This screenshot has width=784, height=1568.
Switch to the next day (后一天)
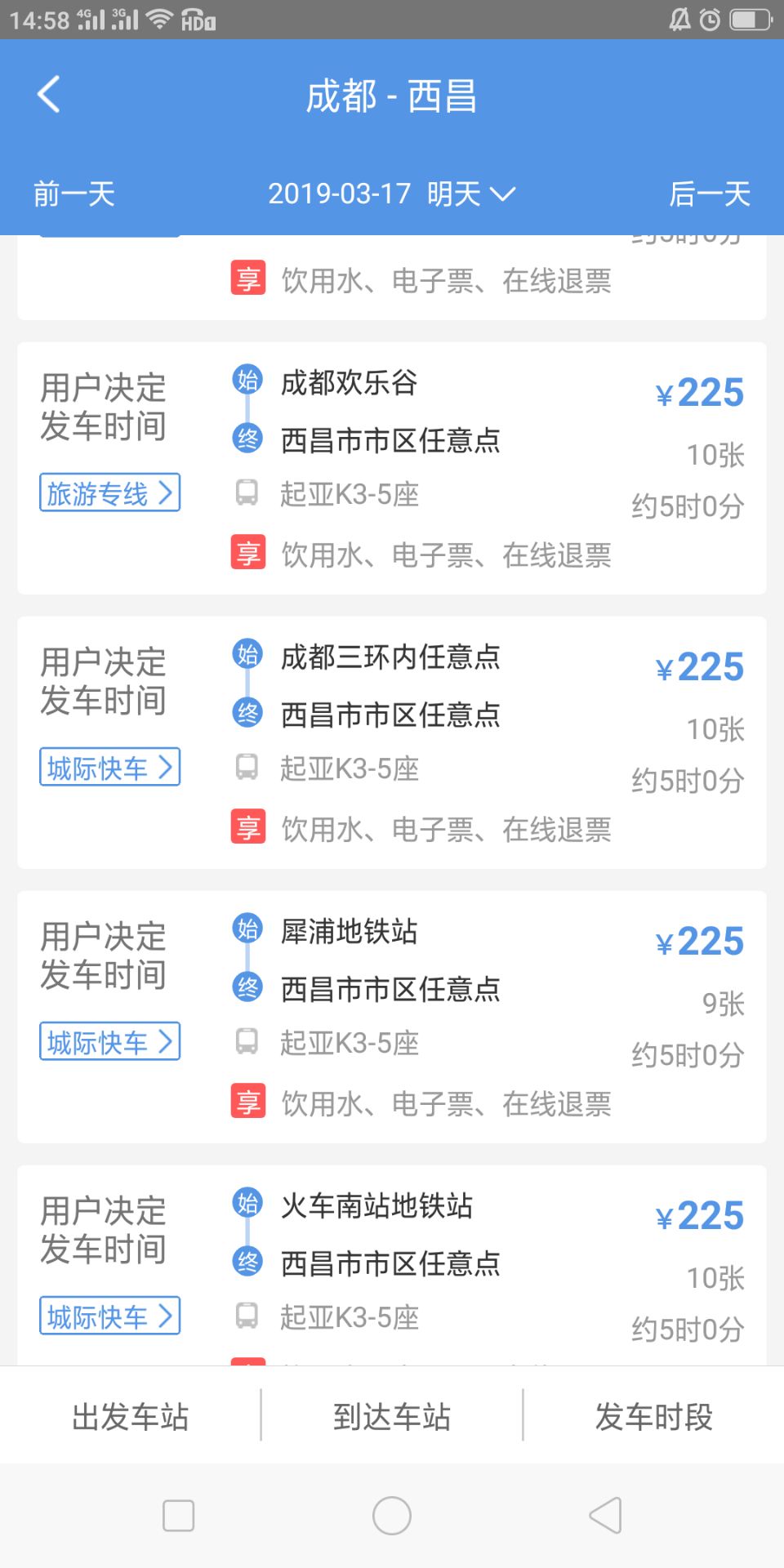pos(710,194)
